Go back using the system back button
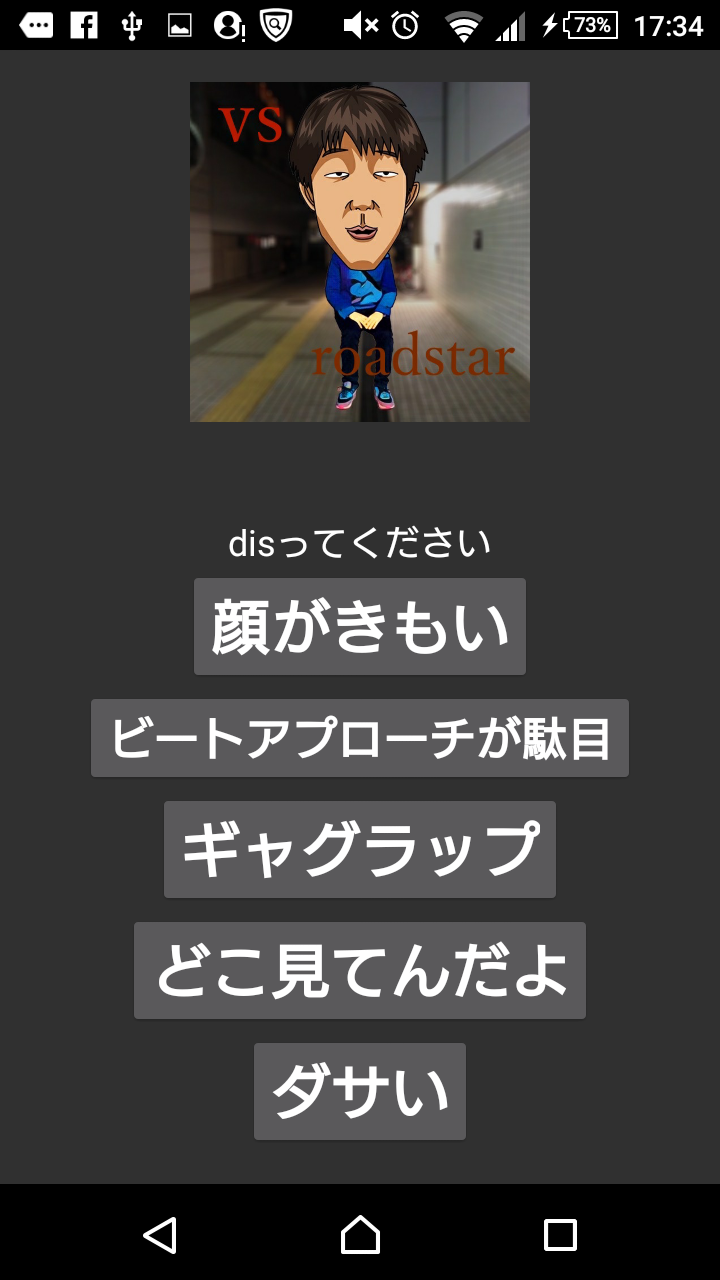Image resolution: width=720 pixels, height=1280 pixels. point(160,1235)
